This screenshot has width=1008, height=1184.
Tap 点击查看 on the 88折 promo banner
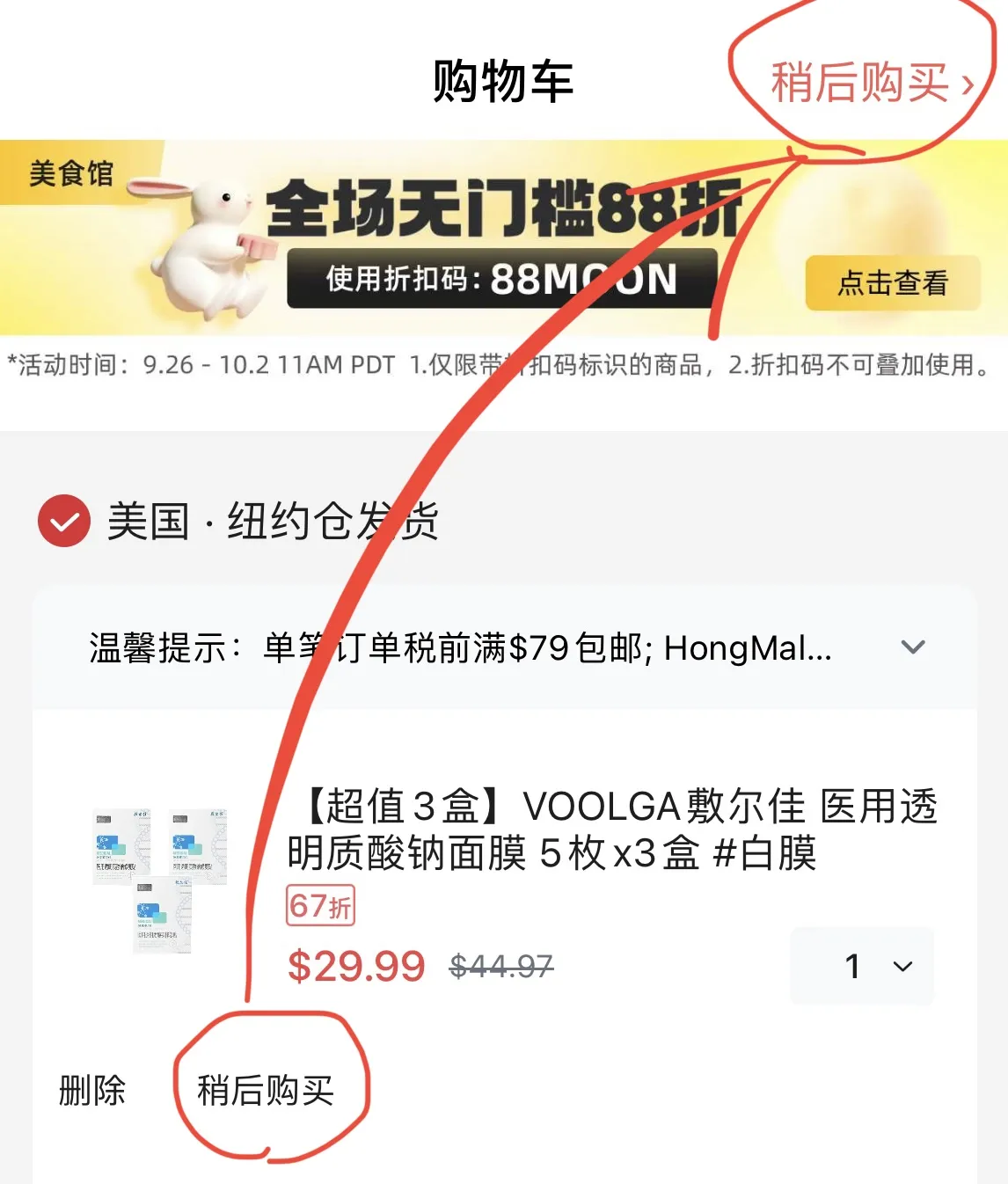pos(892,283)
